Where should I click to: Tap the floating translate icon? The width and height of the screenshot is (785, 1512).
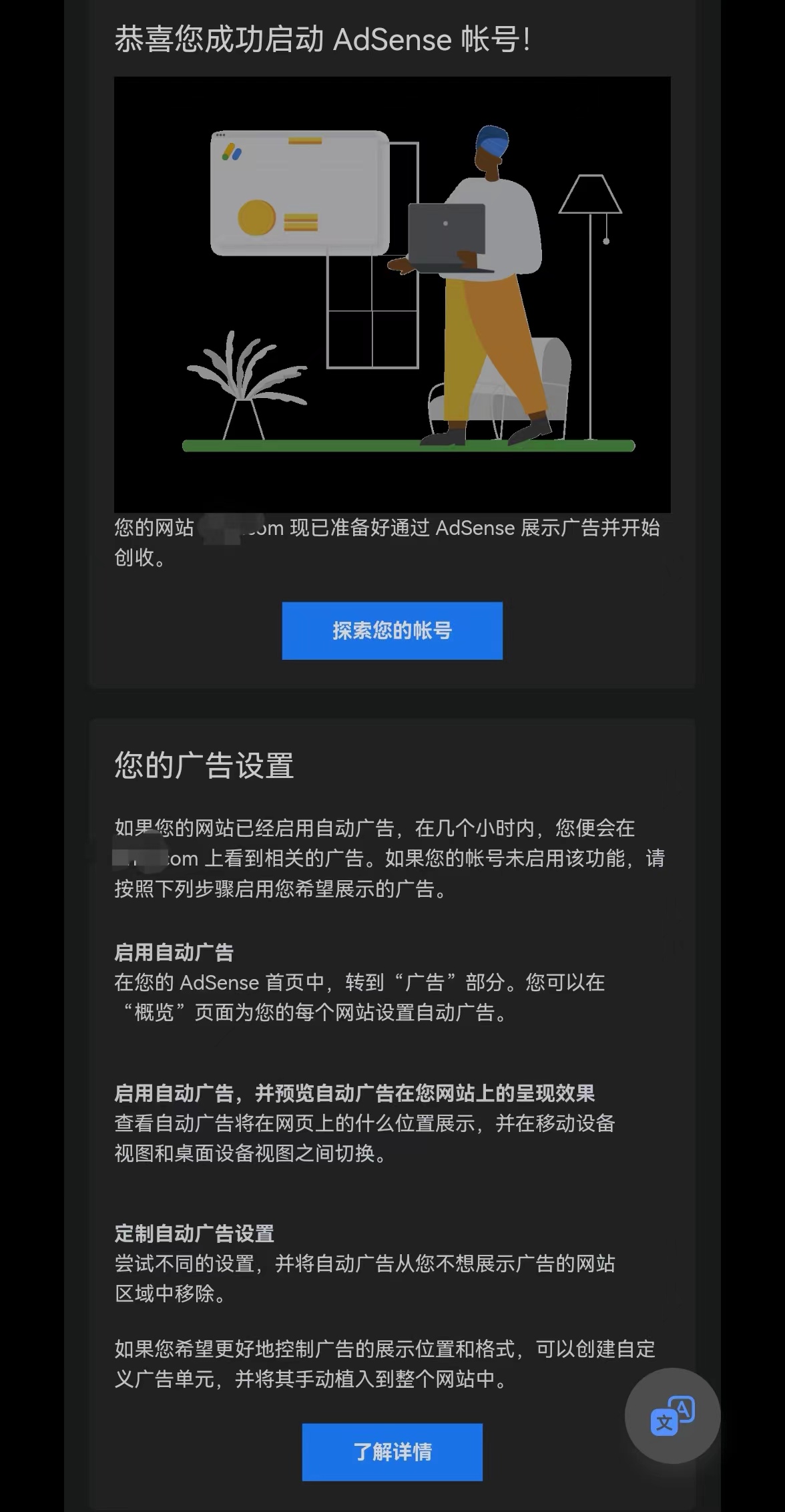click(672, 1415)
